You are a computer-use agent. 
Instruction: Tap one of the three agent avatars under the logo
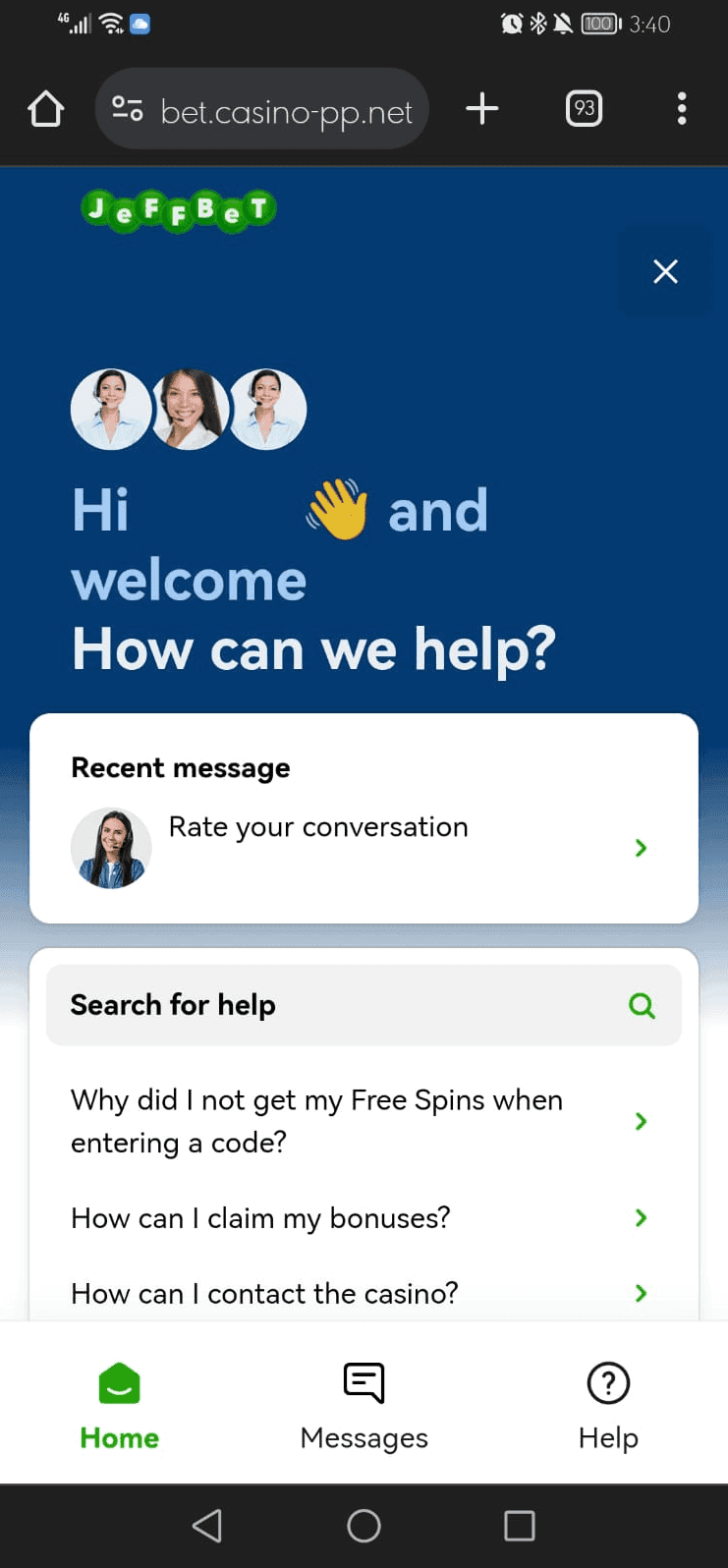pos(189,409)
